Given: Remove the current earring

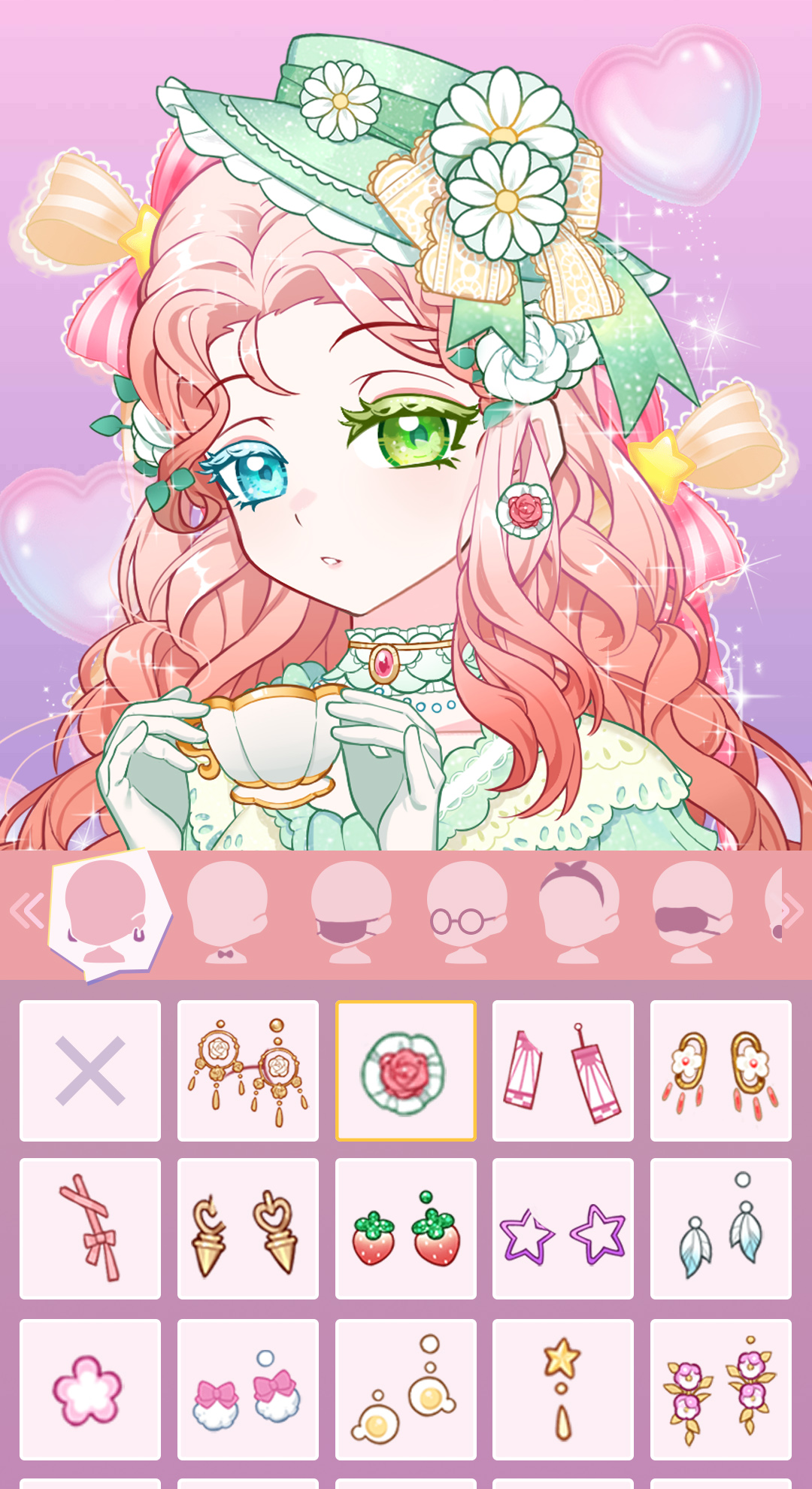Looking at the screenshot, I should [90, 1071].
